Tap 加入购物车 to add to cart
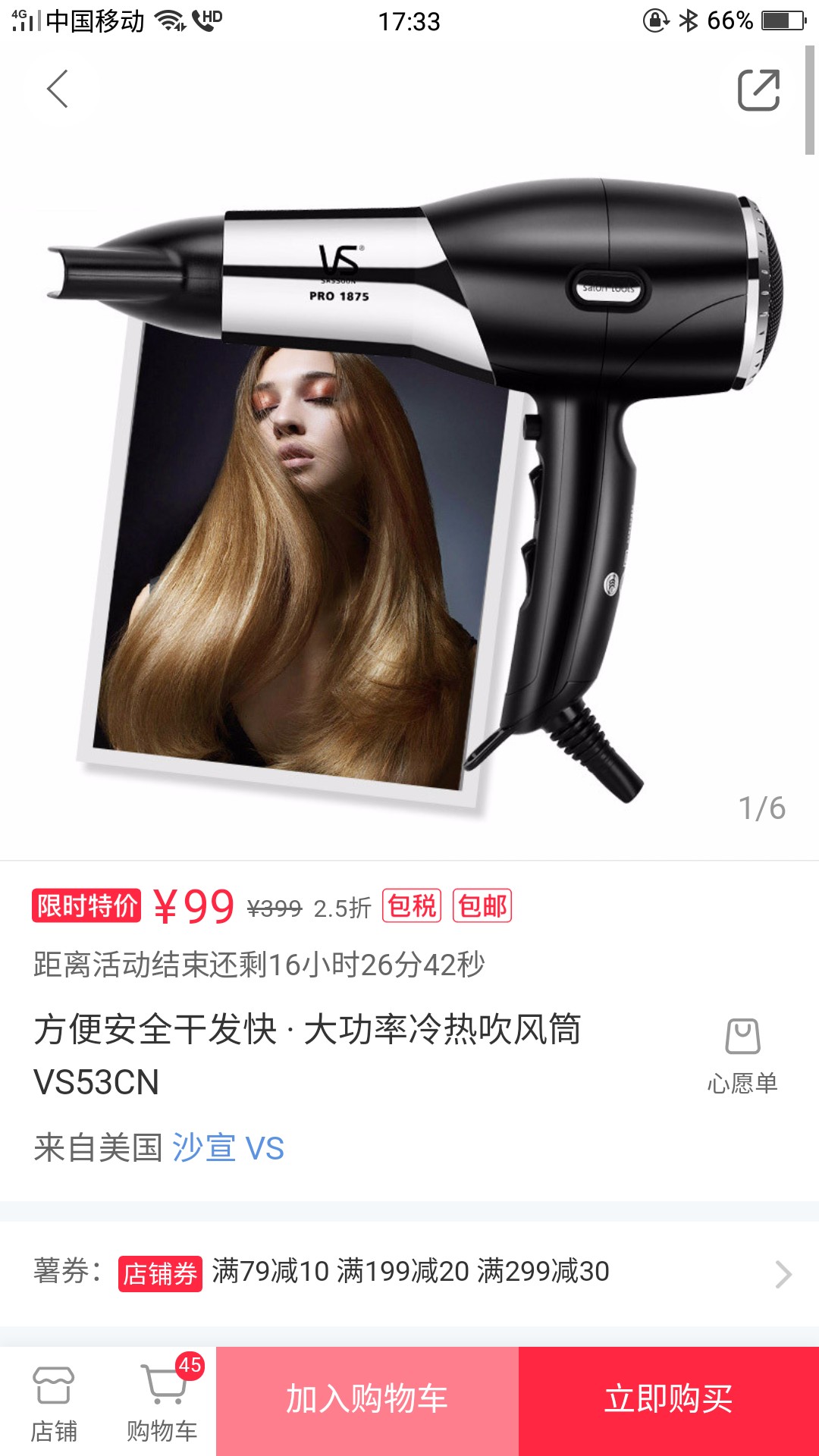Screen dimensions: 819x1456 (x=367, y=1401)
